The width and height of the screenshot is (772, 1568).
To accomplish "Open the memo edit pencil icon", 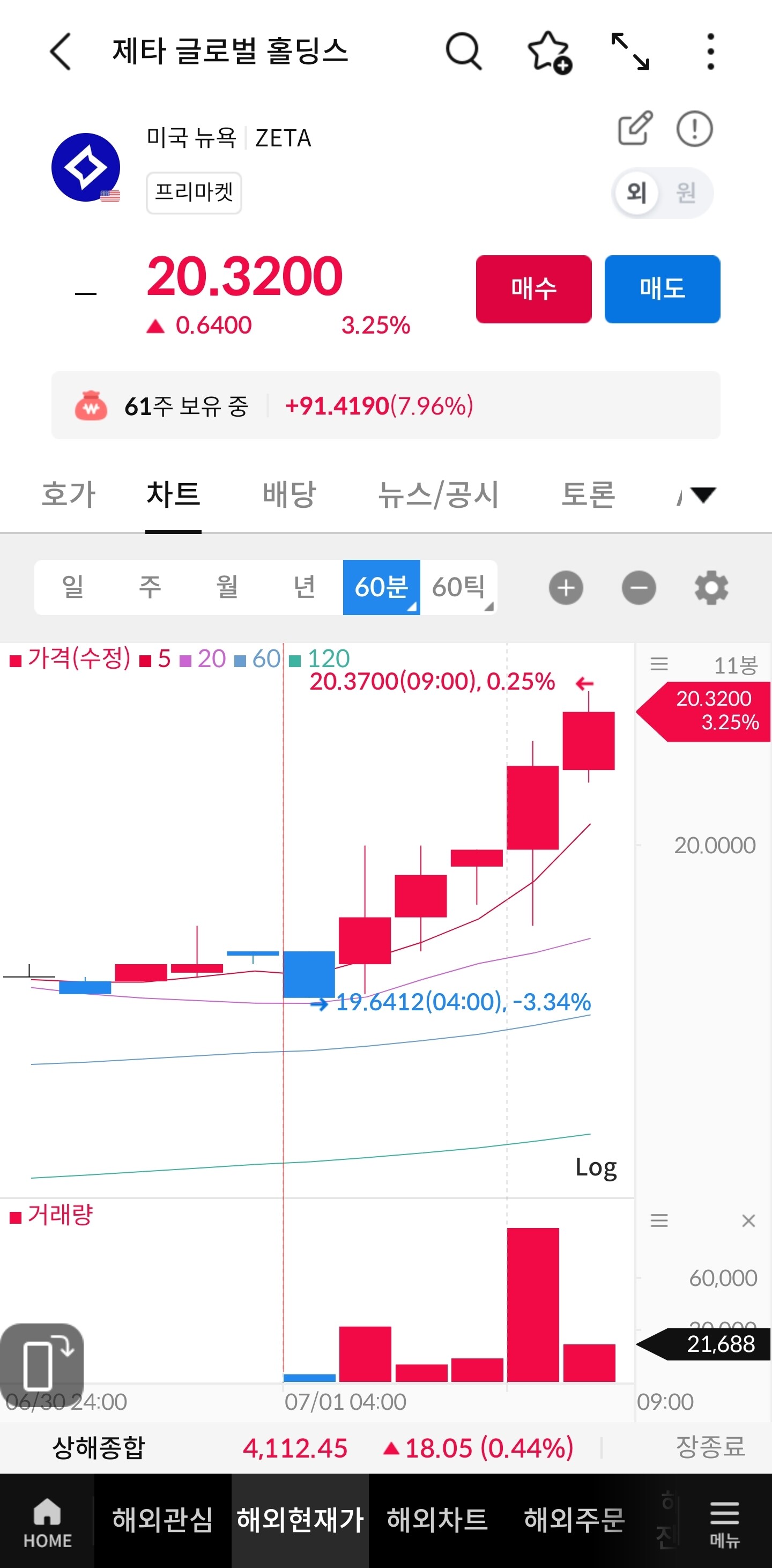I will pyautogui.click(x=635, y=128).
